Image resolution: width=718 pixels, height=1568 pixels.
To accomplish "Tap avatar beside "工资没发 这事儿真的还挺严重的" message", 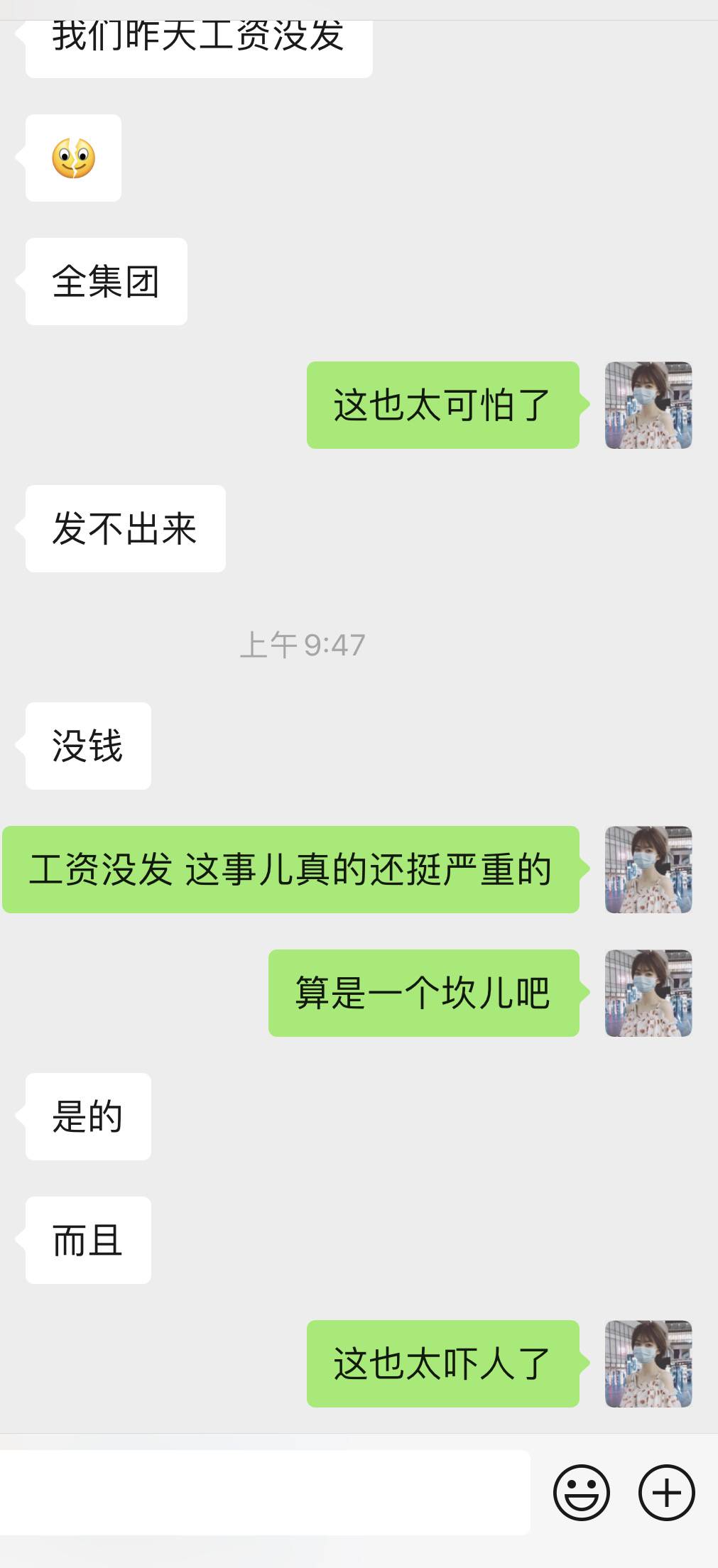I will pyautogui.click(x=648, y=869).
